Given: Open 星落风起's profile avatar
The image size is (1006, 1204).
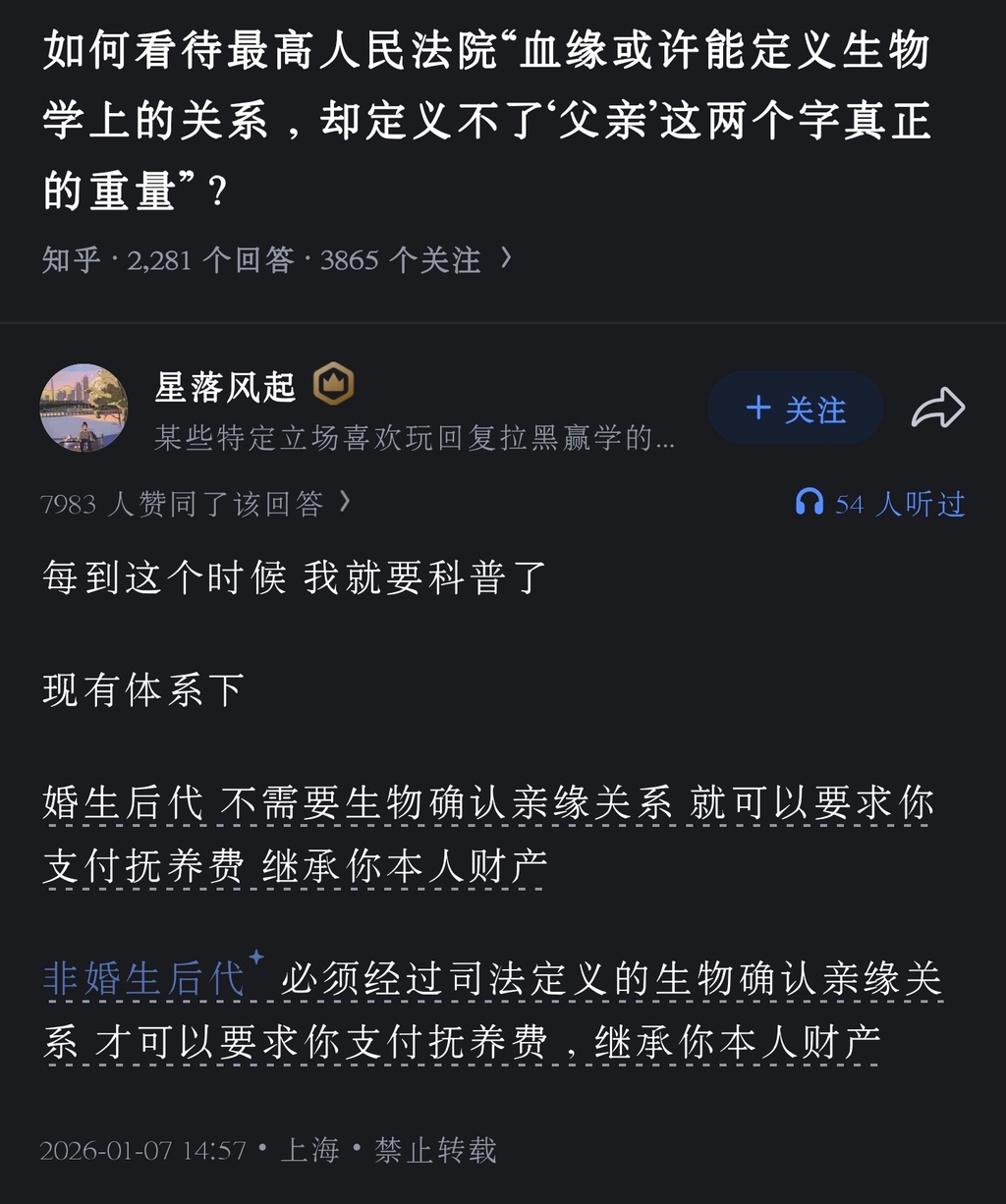Looking at the screenshot, I should click(x=84, y=409).
